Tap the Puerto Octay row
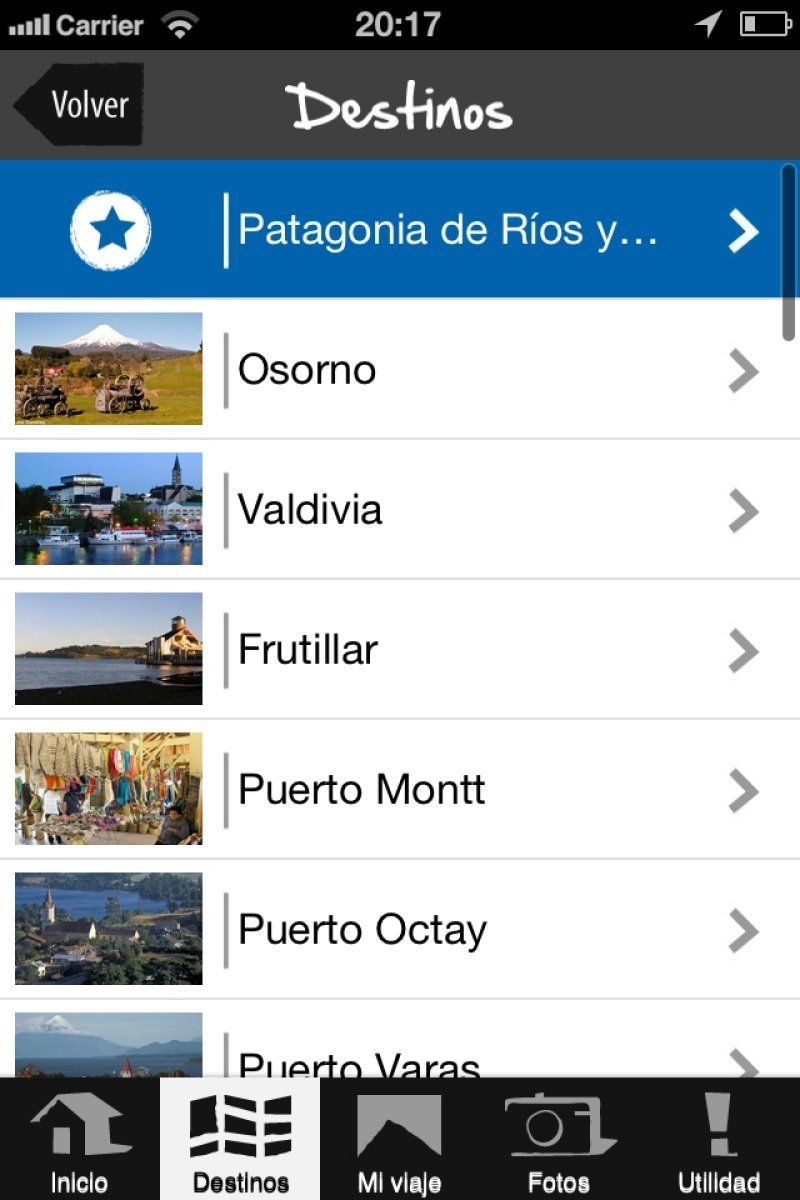 coord(400,930)
